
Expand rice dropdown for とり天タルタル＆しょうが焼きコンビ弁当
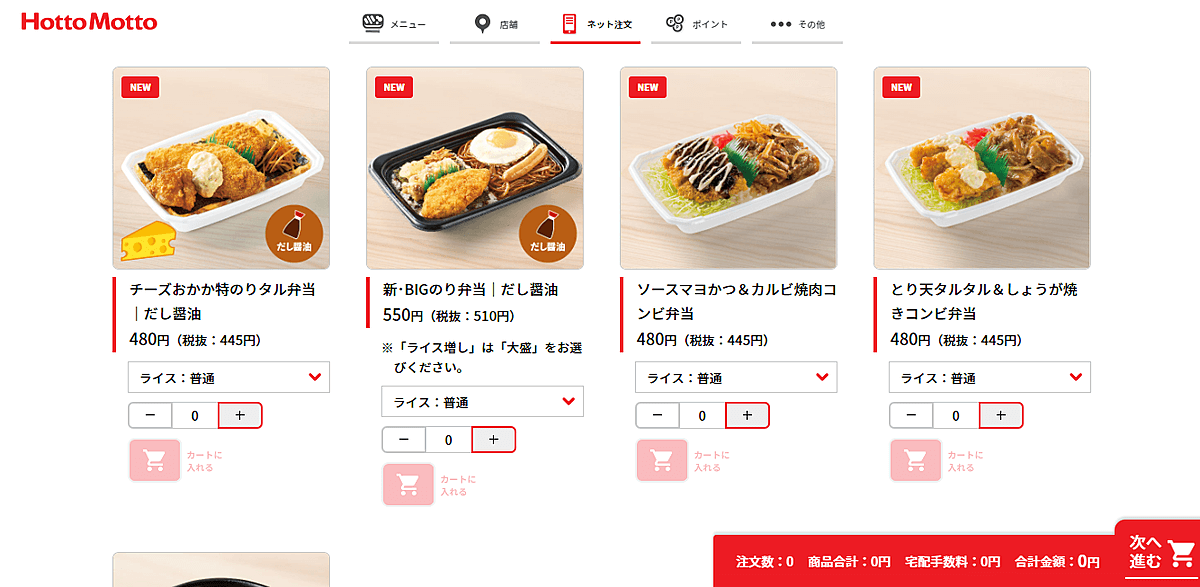tap(990, 378)
